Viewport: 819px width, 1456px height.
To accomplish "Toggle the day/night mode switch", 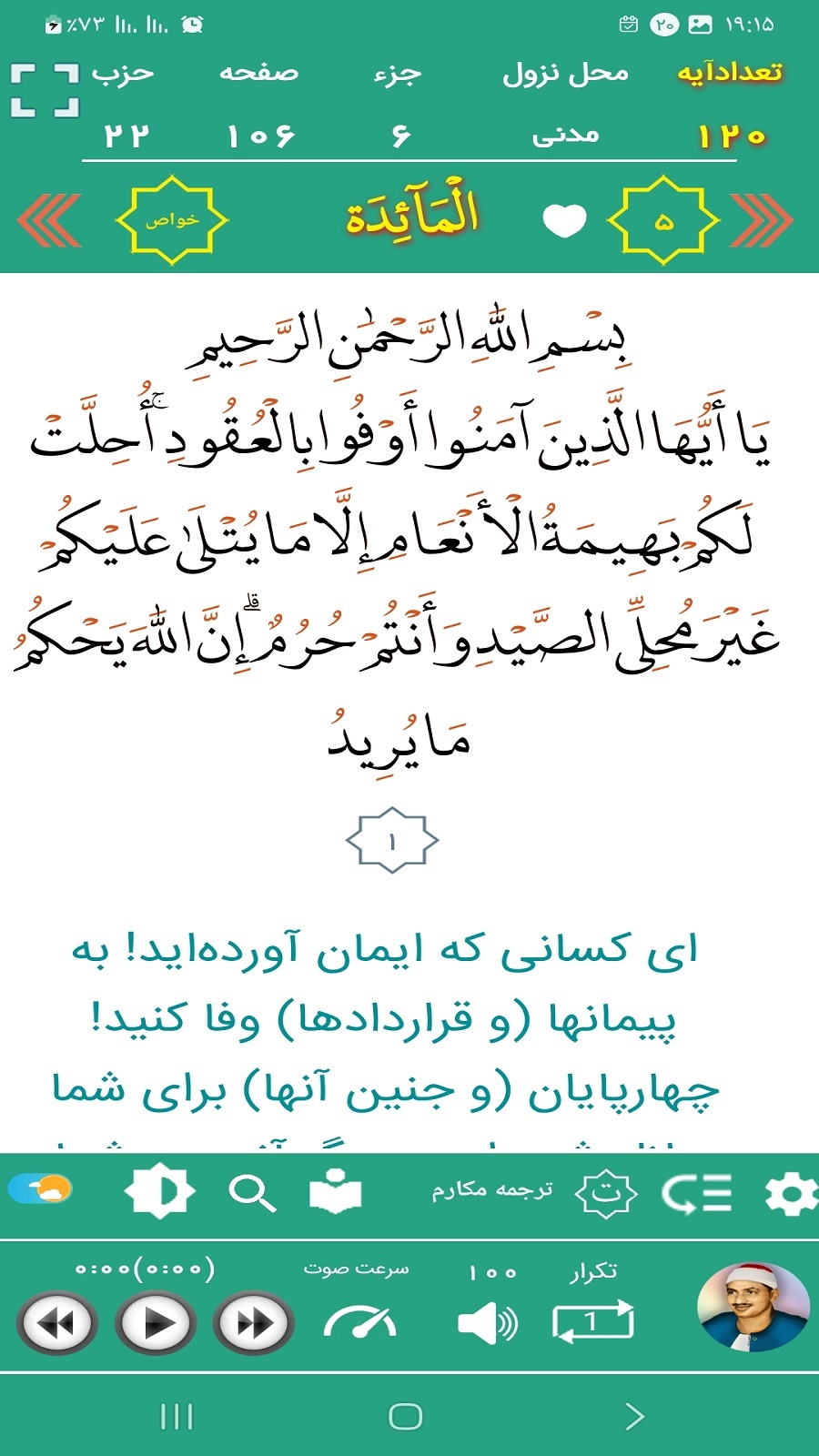I will pyautogui.click(x=40, y=1189).
